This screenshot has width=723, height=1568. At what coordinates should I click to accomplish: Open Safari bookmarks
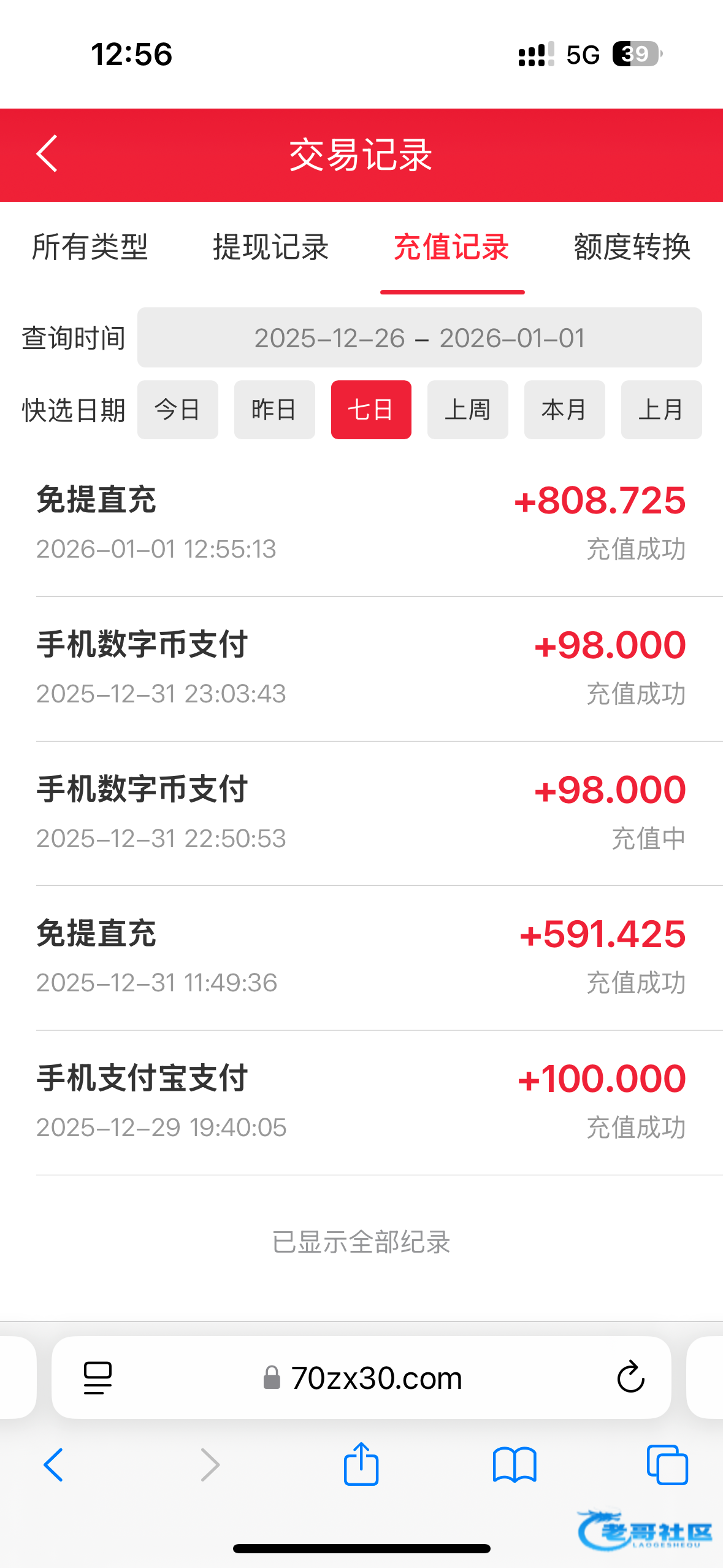[515, 1465]
